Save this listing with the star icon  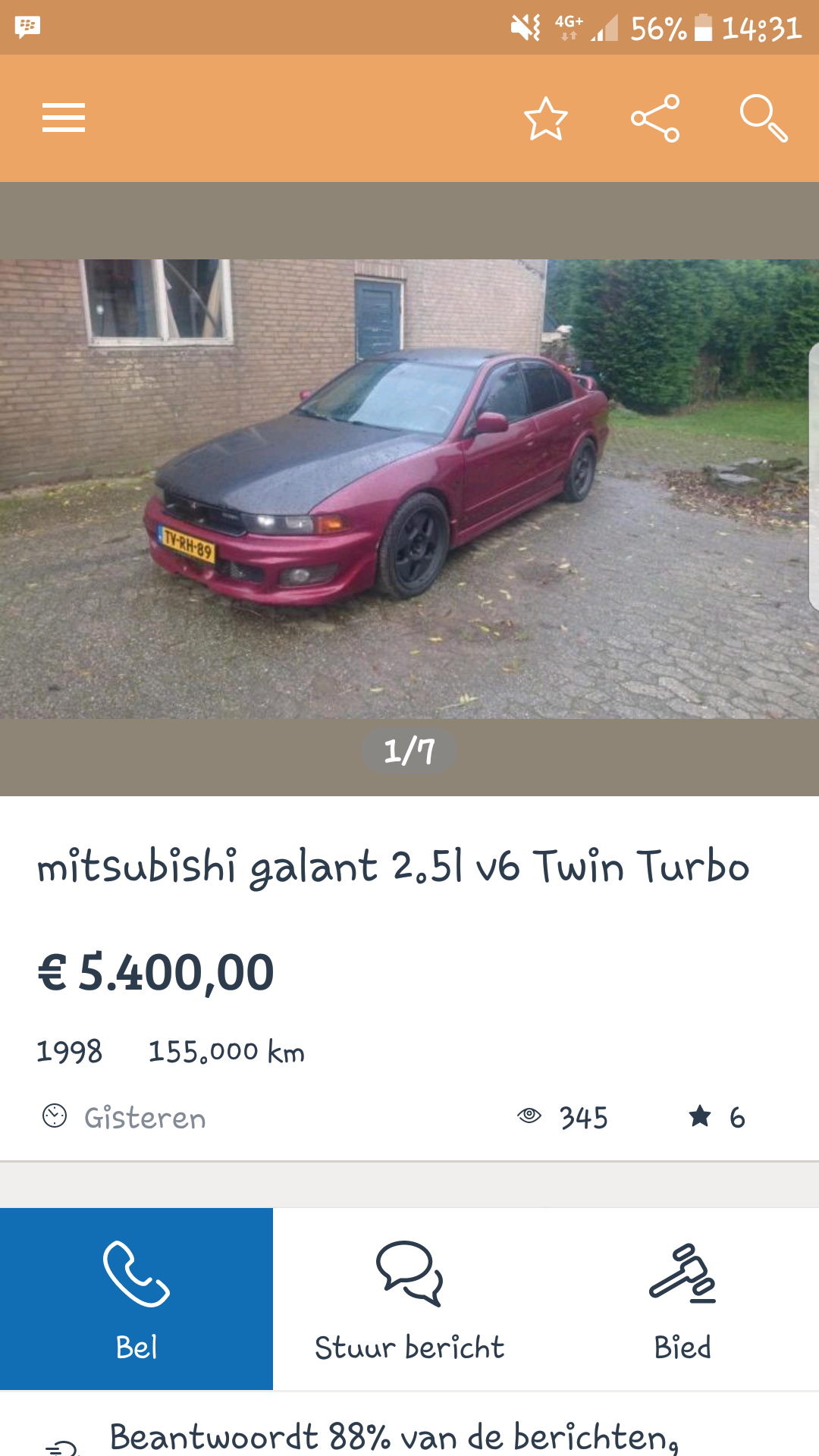[546, 119]
